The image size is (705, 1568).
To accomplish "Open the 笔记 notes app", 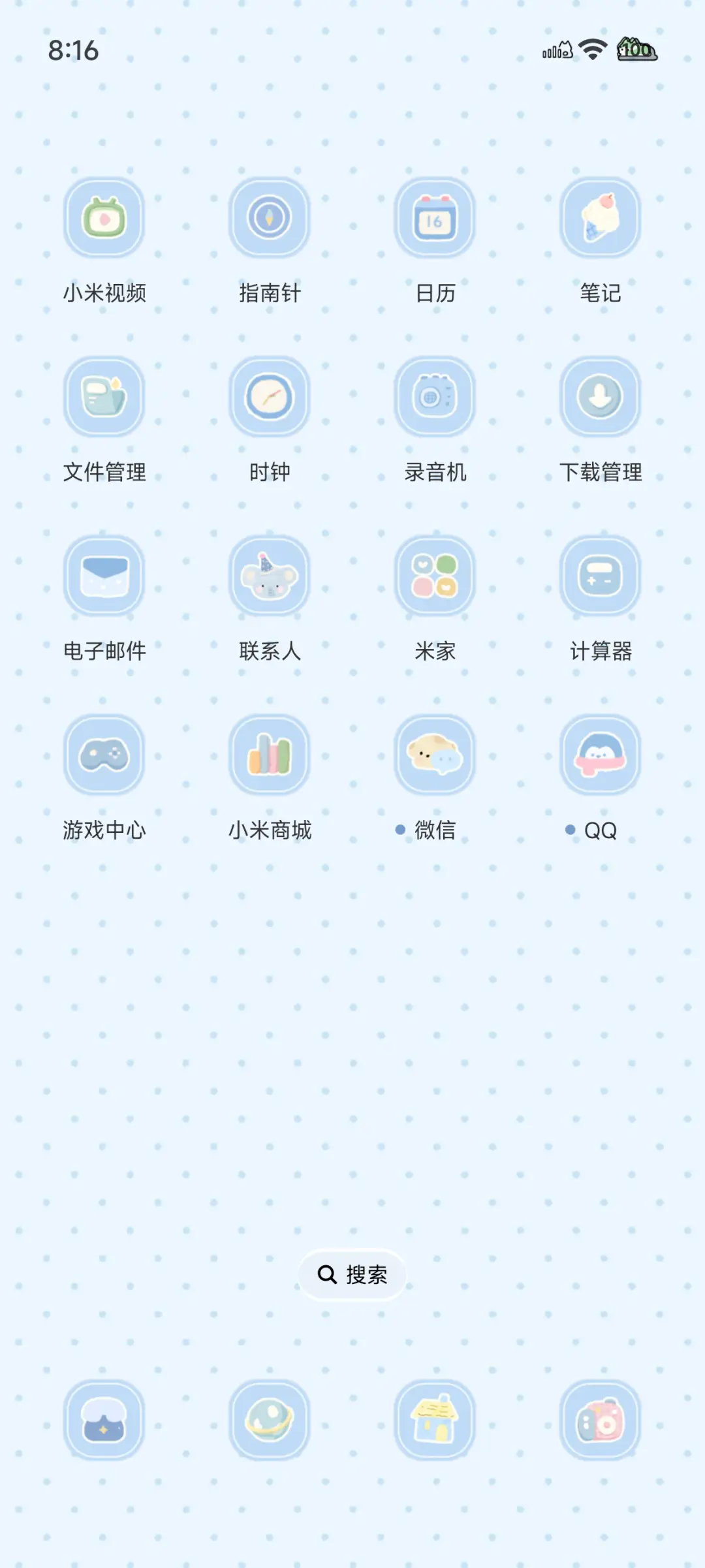I will [x=601, y=219].
